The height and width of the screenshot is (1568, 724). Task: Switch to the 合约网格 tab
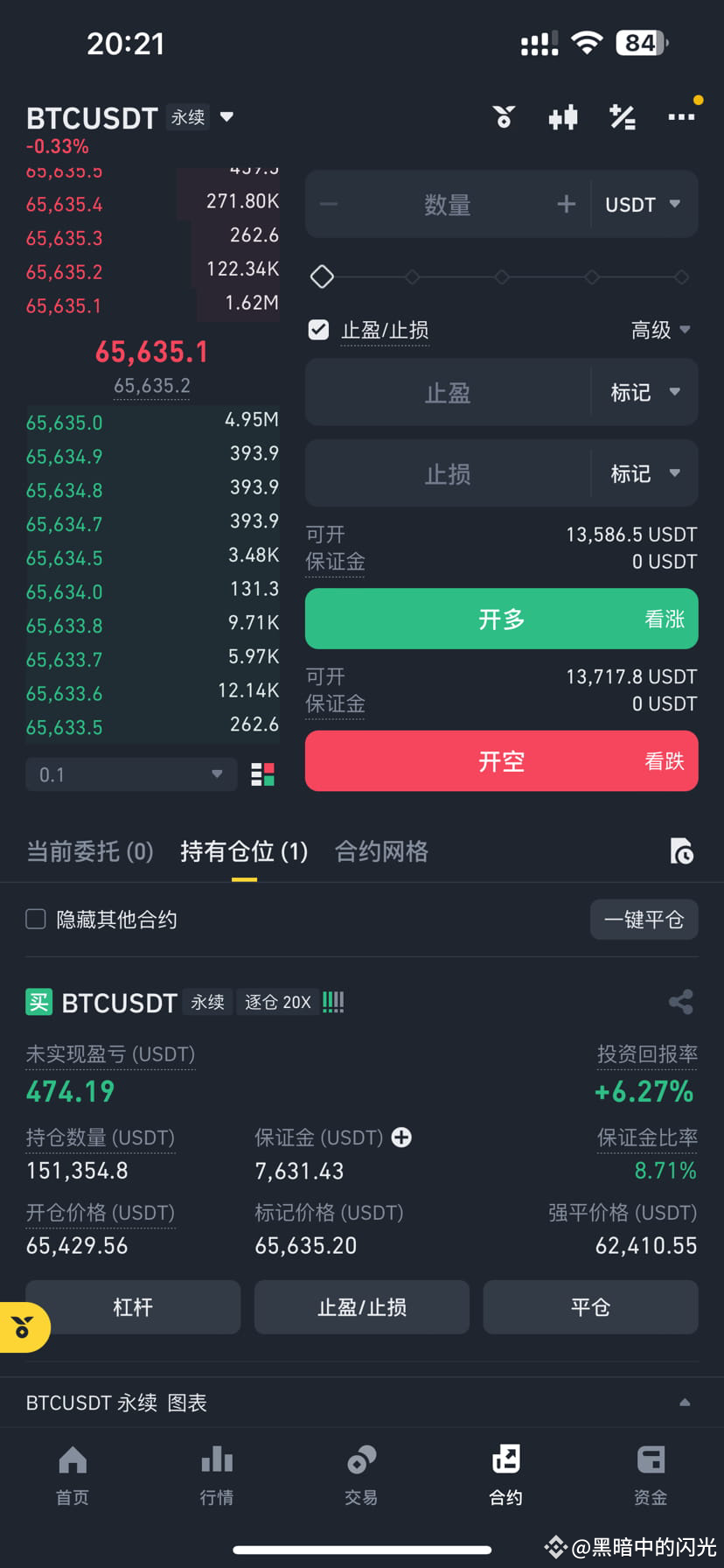pyautogui.click(x=381, y=850)
